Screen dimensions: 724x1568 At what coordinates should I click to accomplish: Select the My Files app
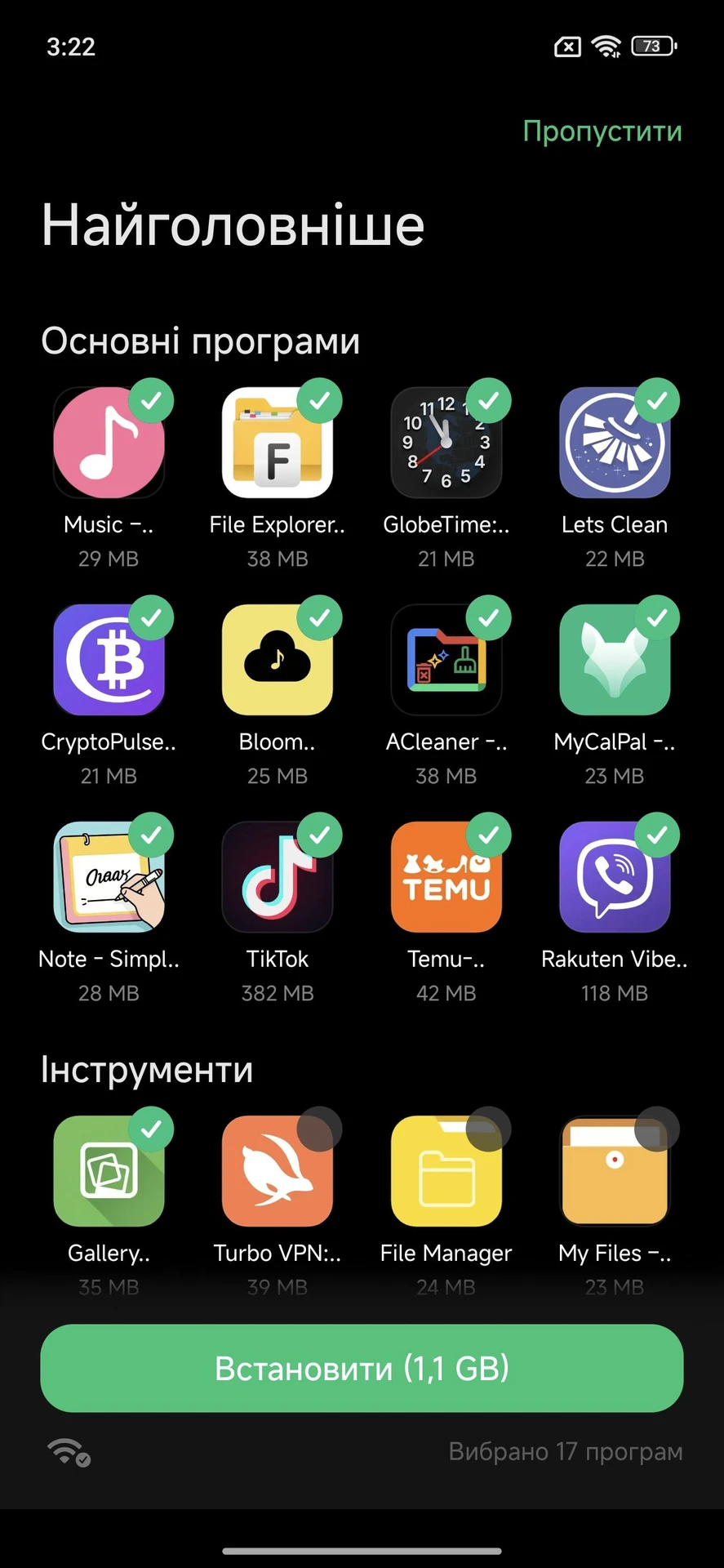[615, 1172]
